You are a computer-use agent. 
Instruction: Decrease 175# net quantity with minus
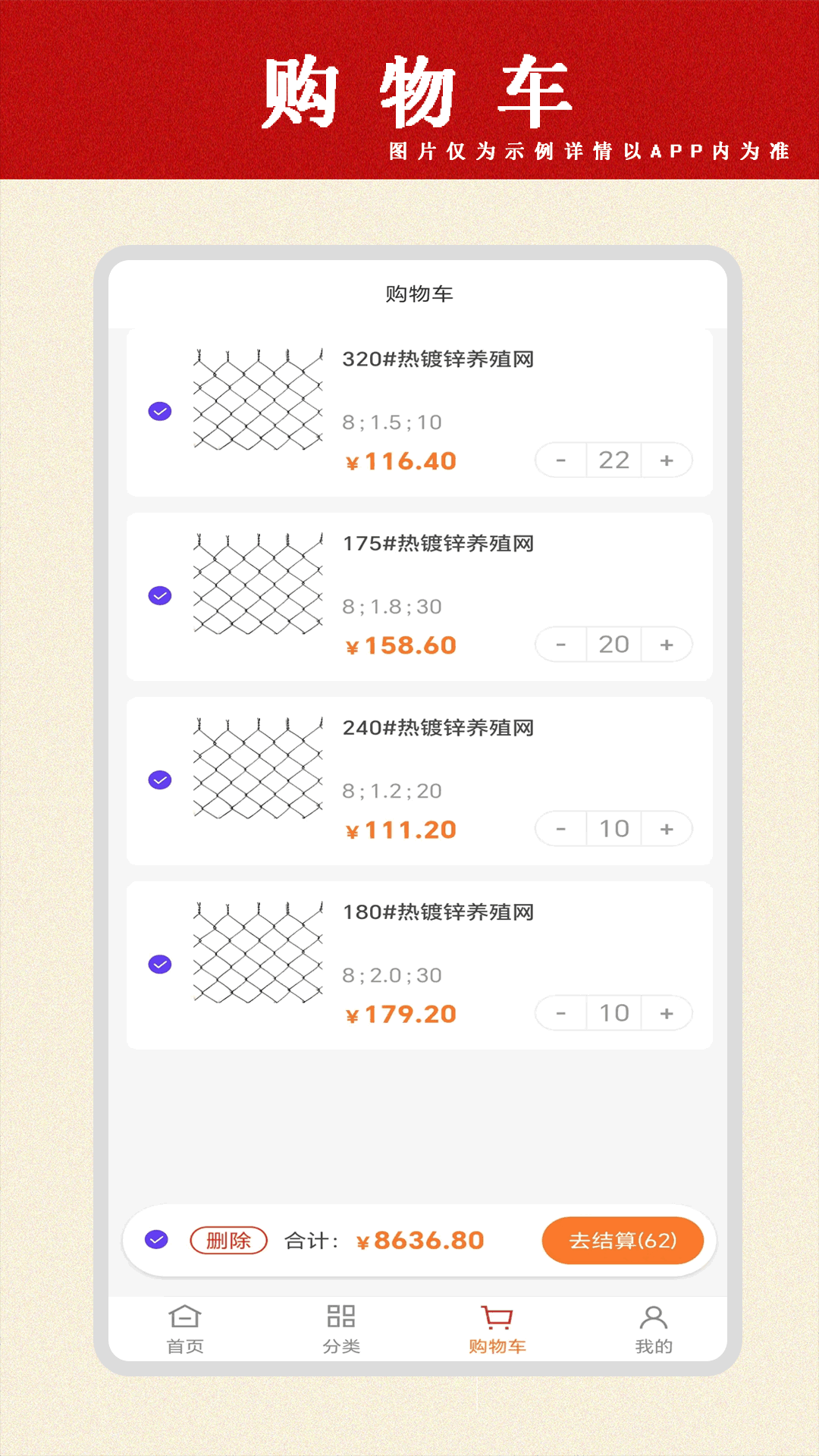click(x=560, y=644)
